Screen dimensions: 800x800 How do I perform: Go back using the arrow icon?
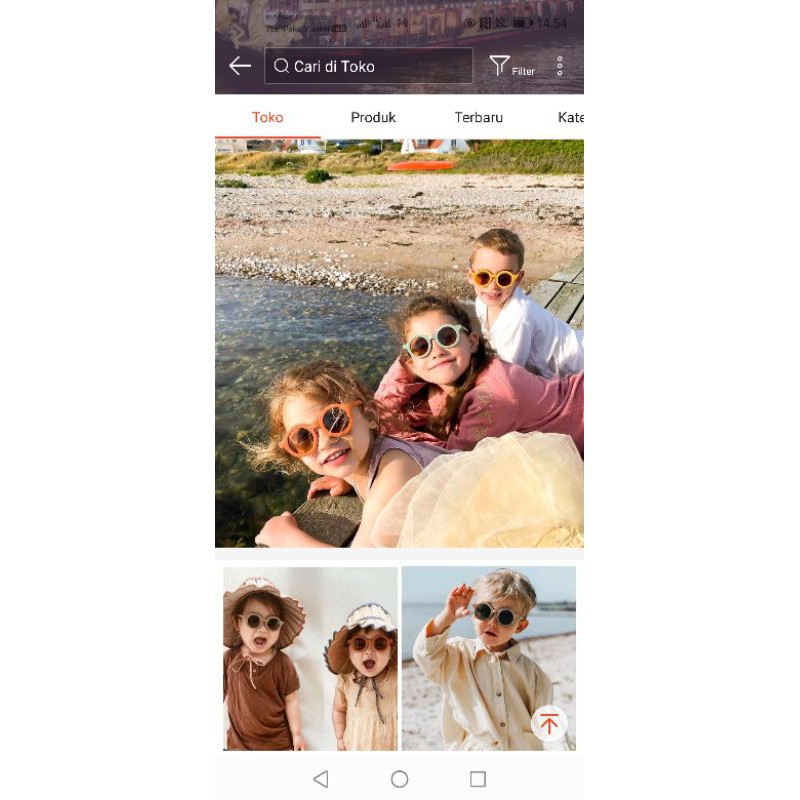[240, 66]
